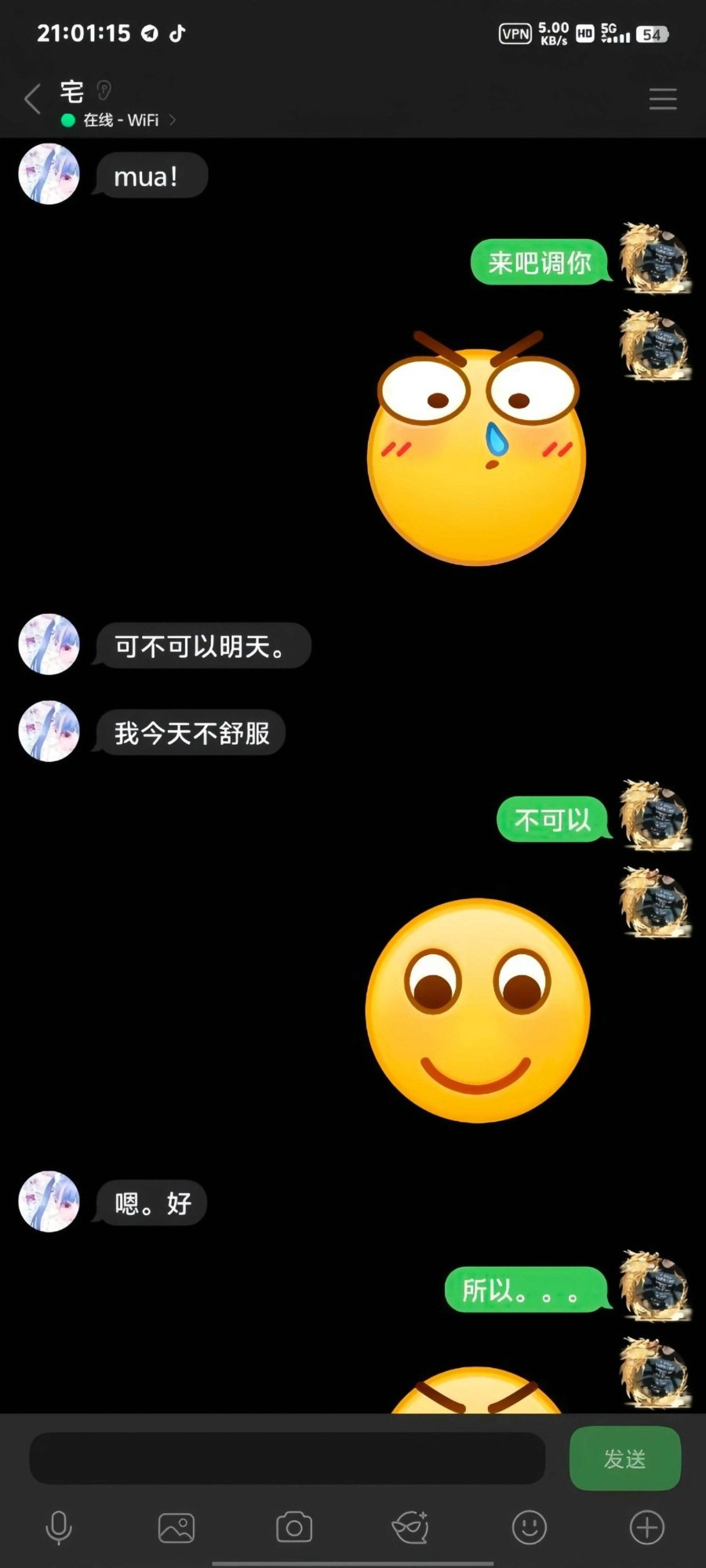Open the earpiece mode icon next to 宅
Image resolution: width=706 pixels, height=1568 pixels.
[104, 91]
